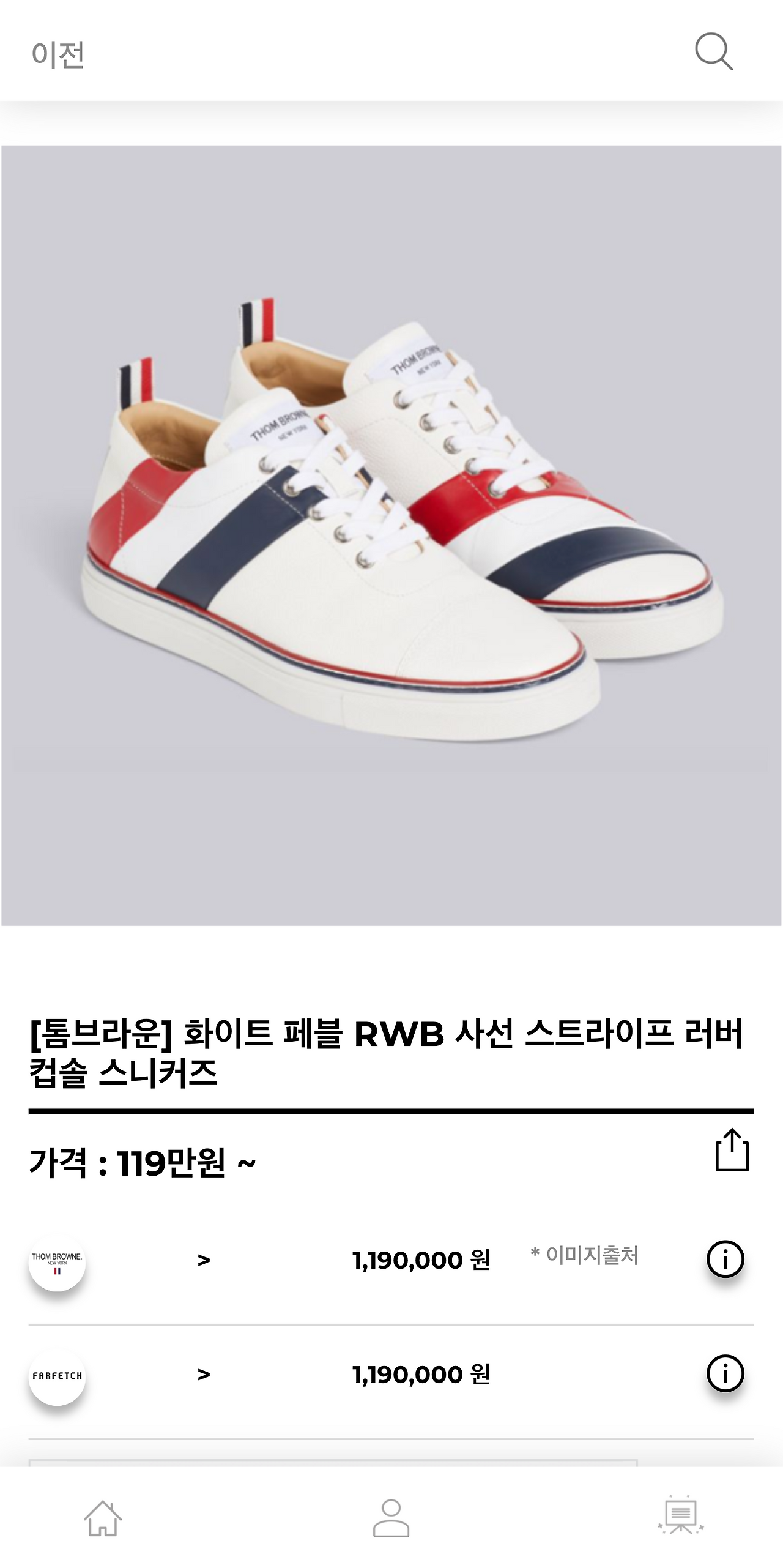The image size is (783, 1568).
Task: Open the search magnifier icon
Action: [716, 54]
